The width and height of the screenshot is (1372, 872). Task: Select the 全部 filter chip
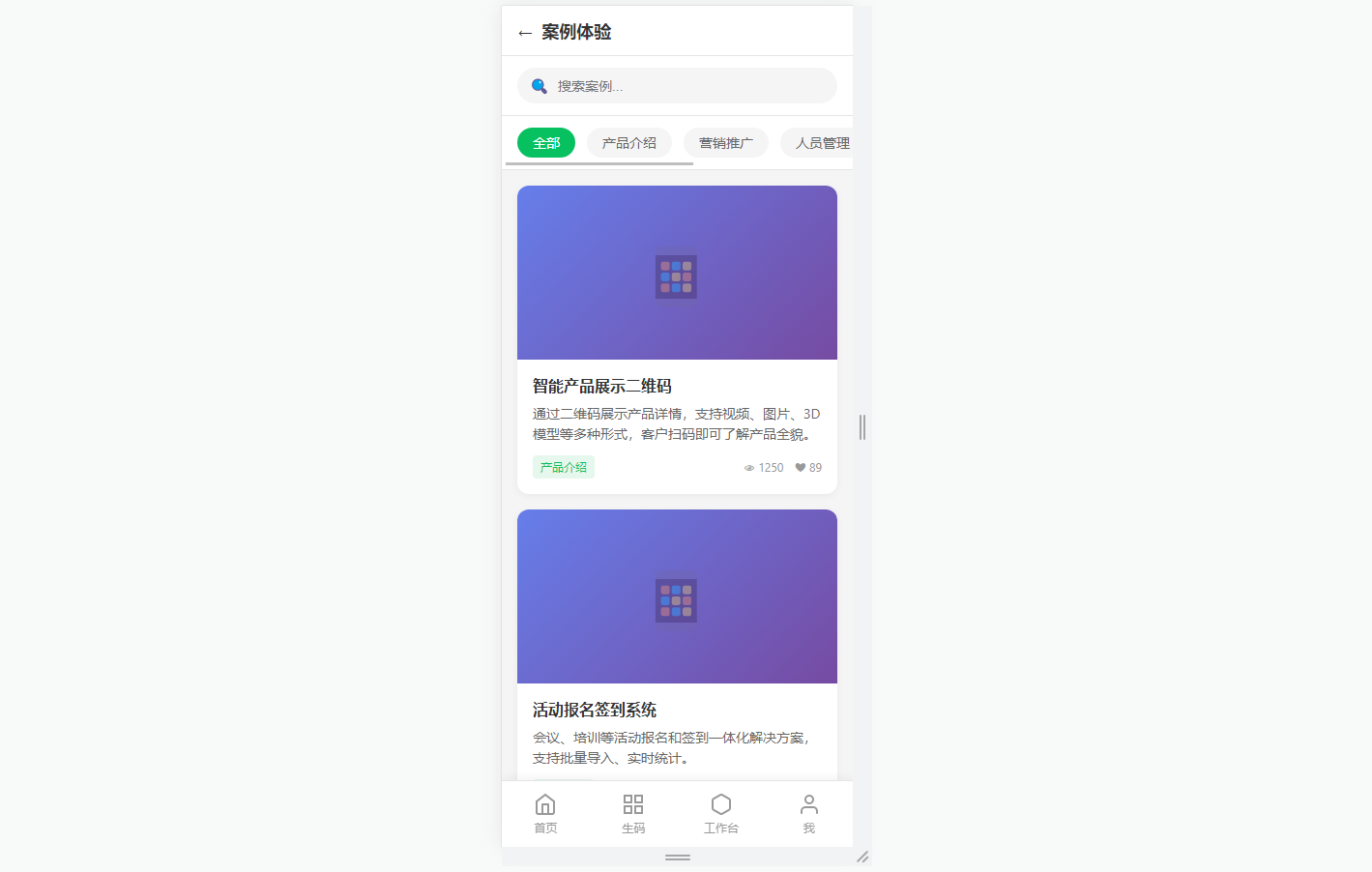tap(546, 143)
